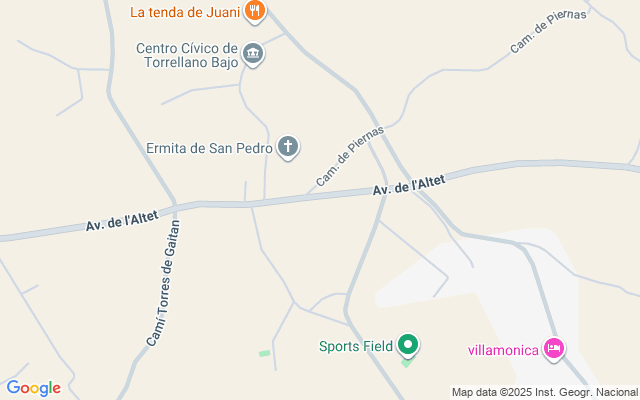Open the Sports Field place marker
The image size is (640, 400).
click(408, 346)
